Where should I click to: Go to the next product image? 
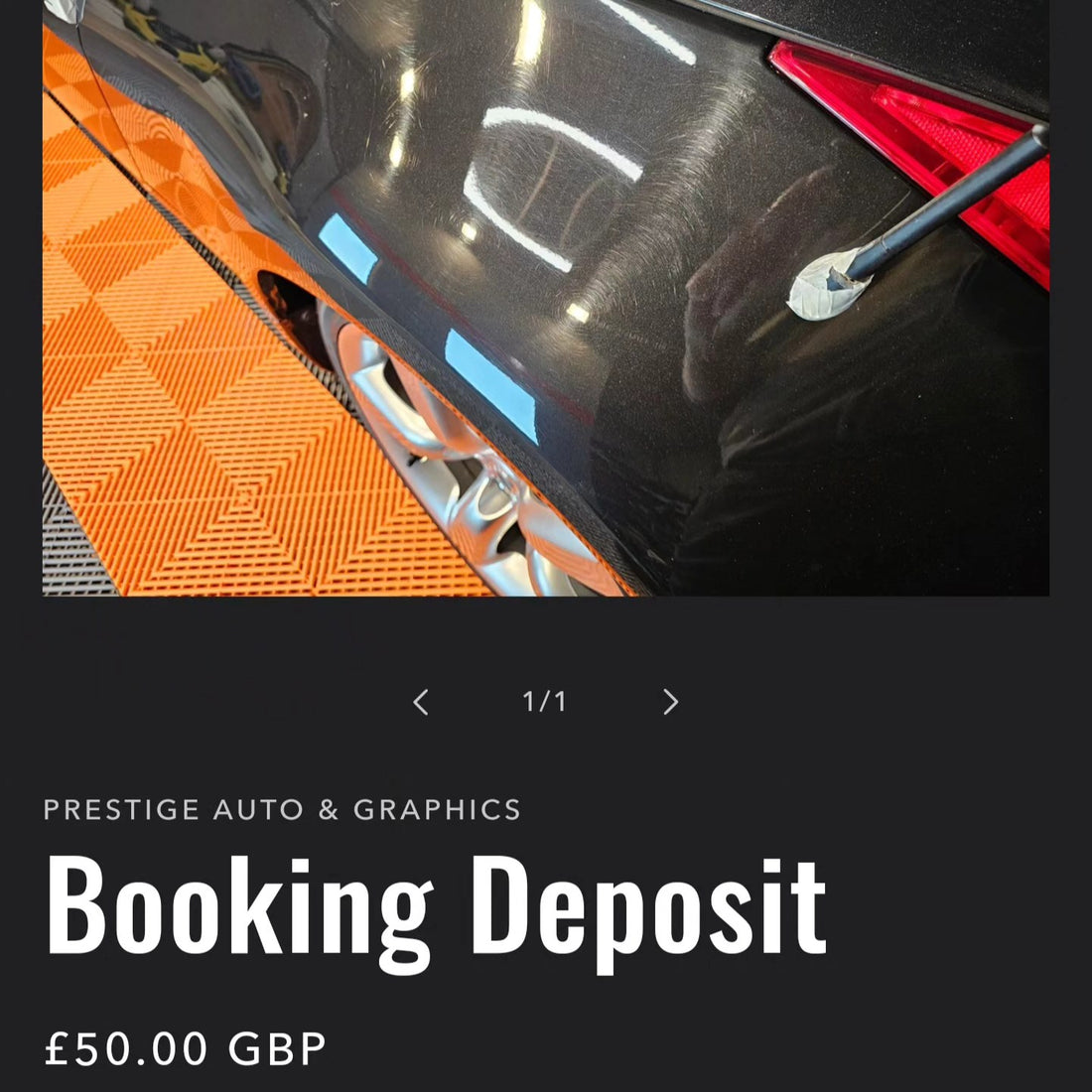(670, 702)
